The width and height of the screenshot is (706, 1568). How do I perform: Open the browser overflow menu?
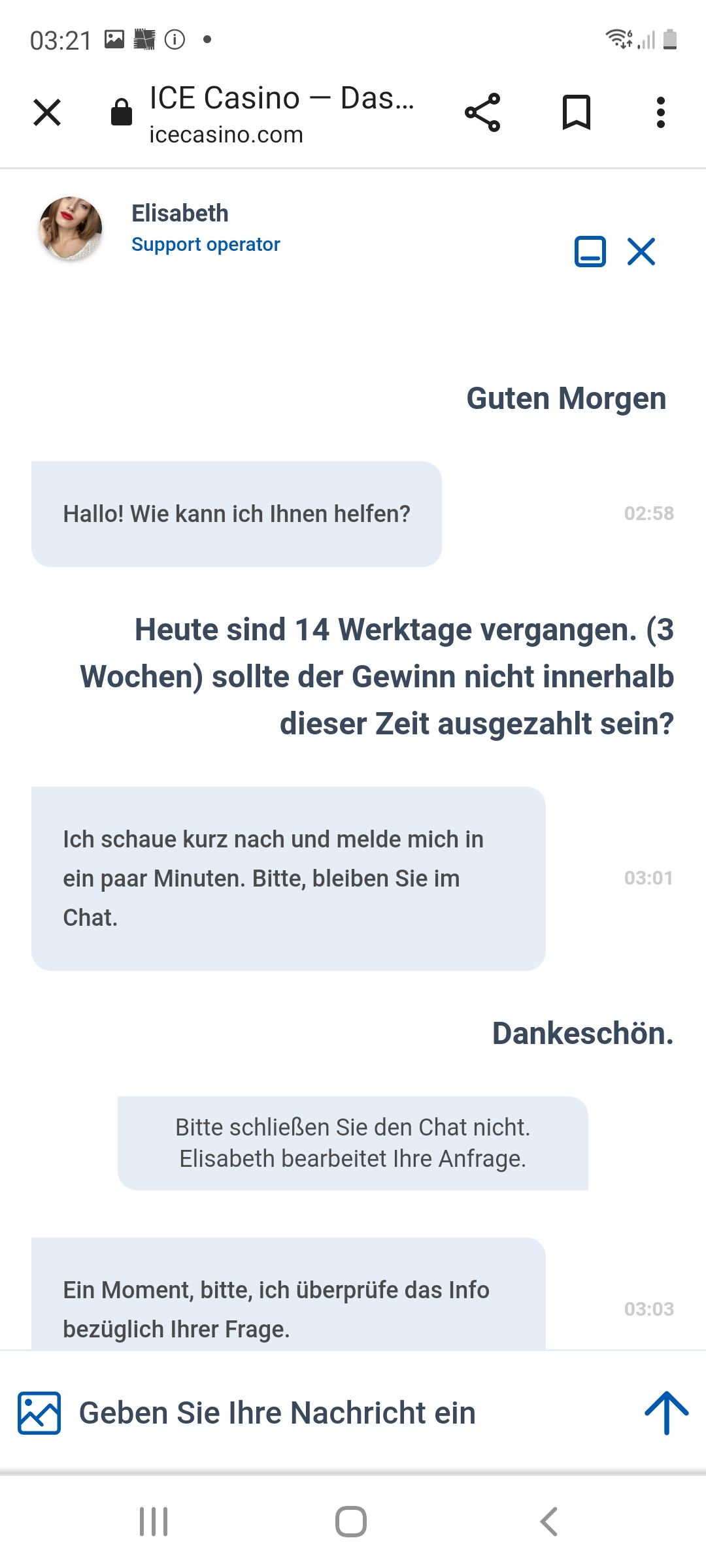point(661,112)
